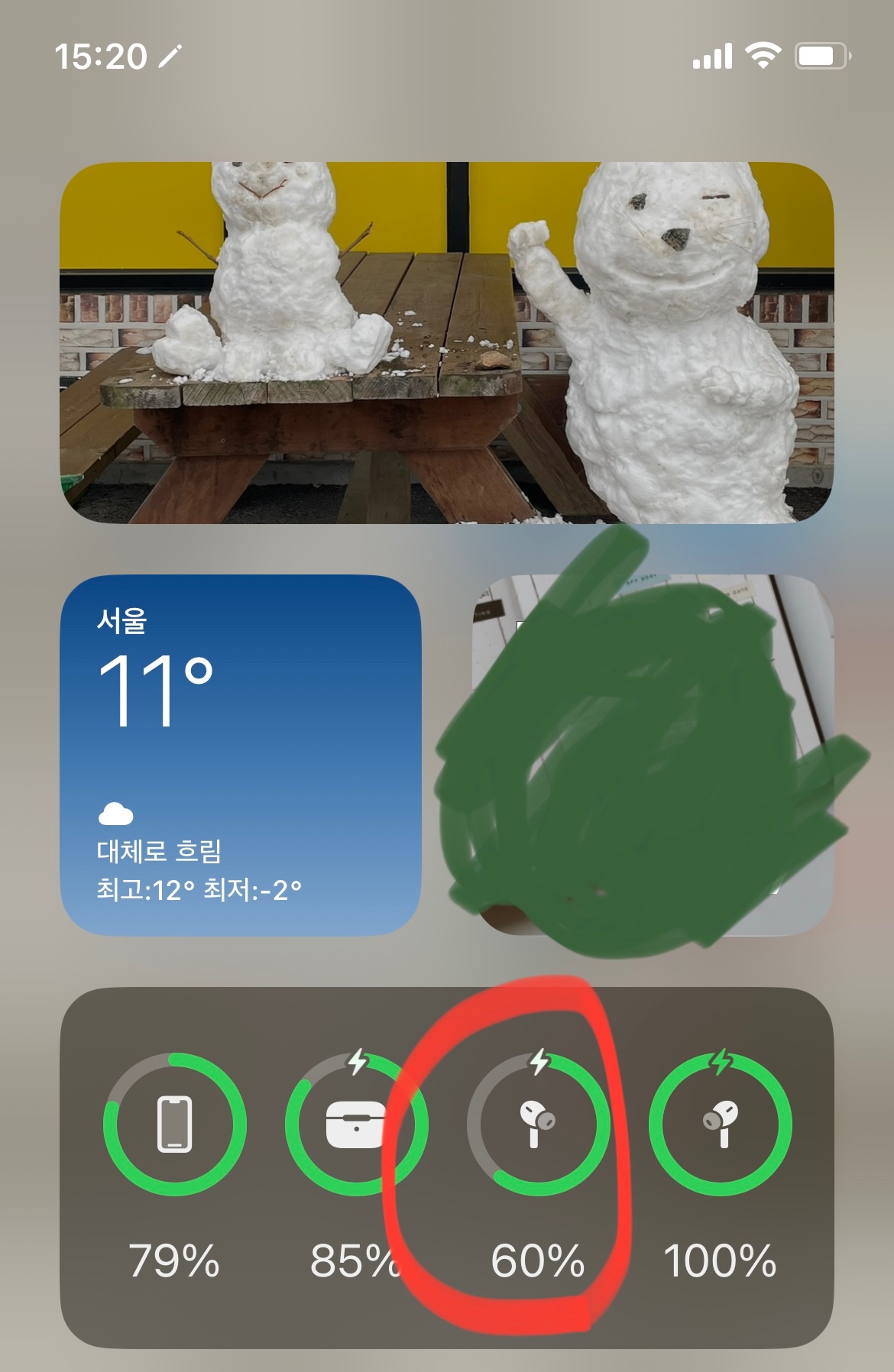Open the small photo widget beside the weather
This screenshot has width=894, height=1372.
(x=653, y=755)
